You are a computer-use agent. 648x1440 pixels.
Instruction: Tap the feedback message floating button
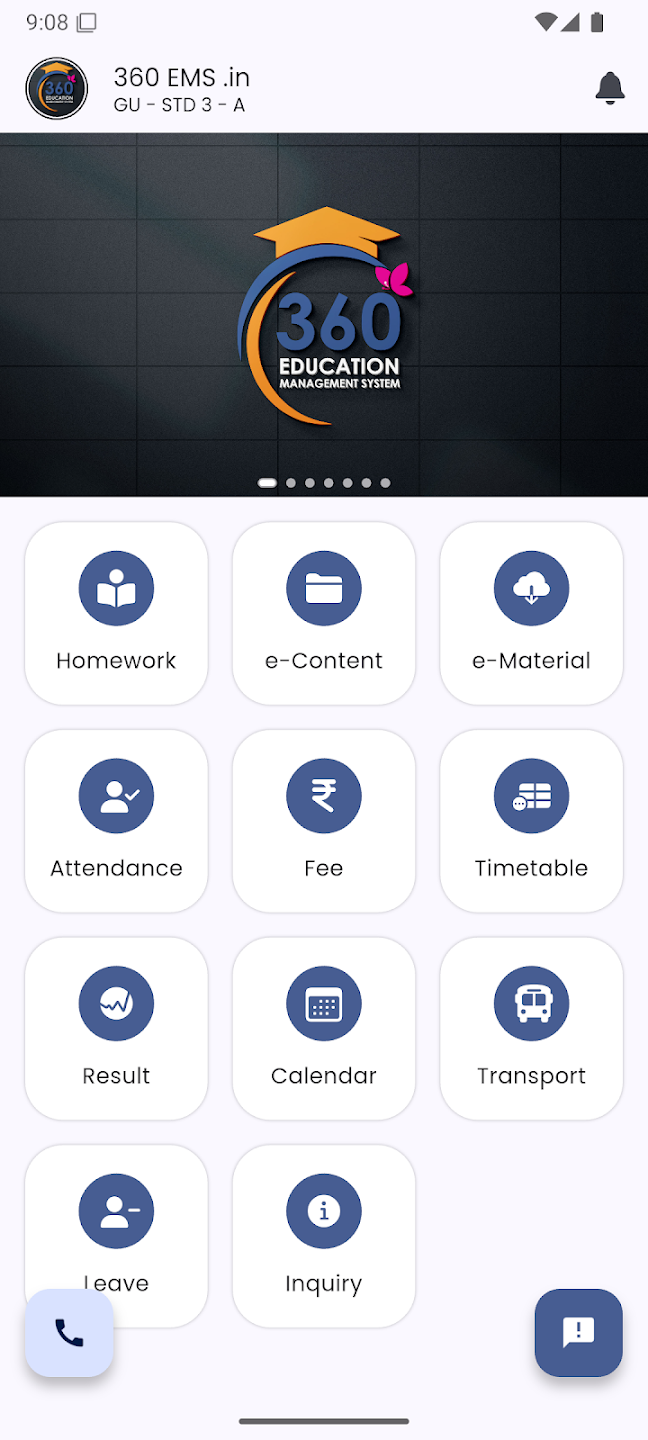pyautogui.click(x=579, y=1333)
